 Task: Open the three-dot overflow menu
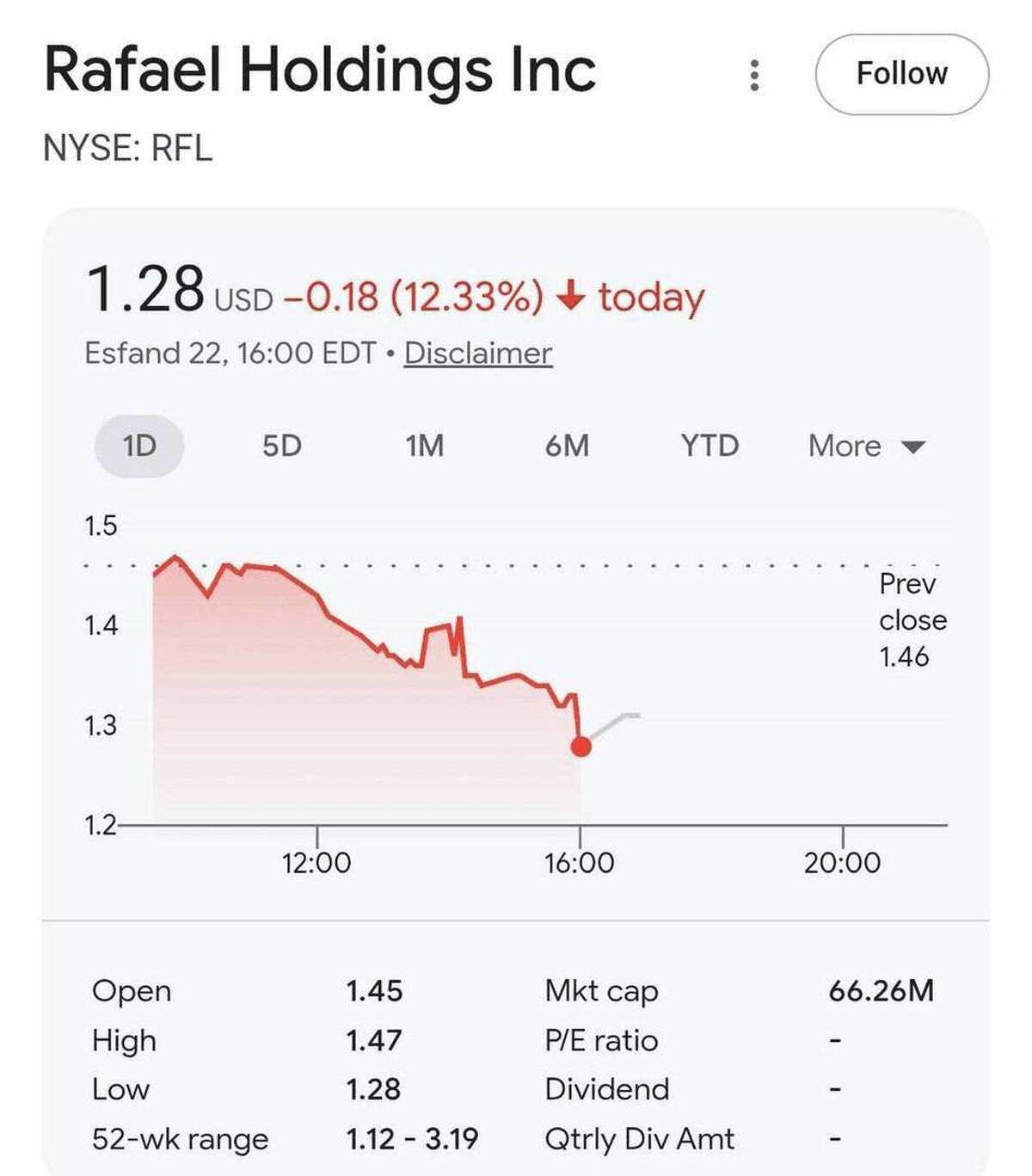click(x=754, y=75)
